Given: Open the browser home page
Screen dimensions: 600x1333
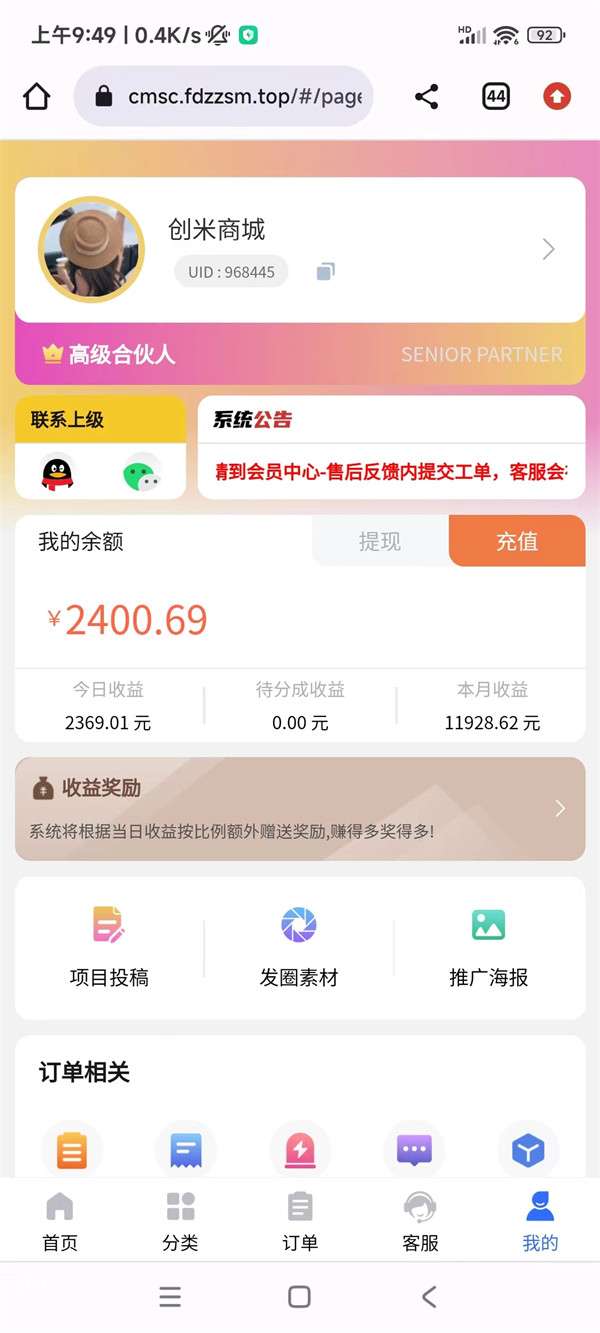Looking at the screenshot, I should [37, 97].
